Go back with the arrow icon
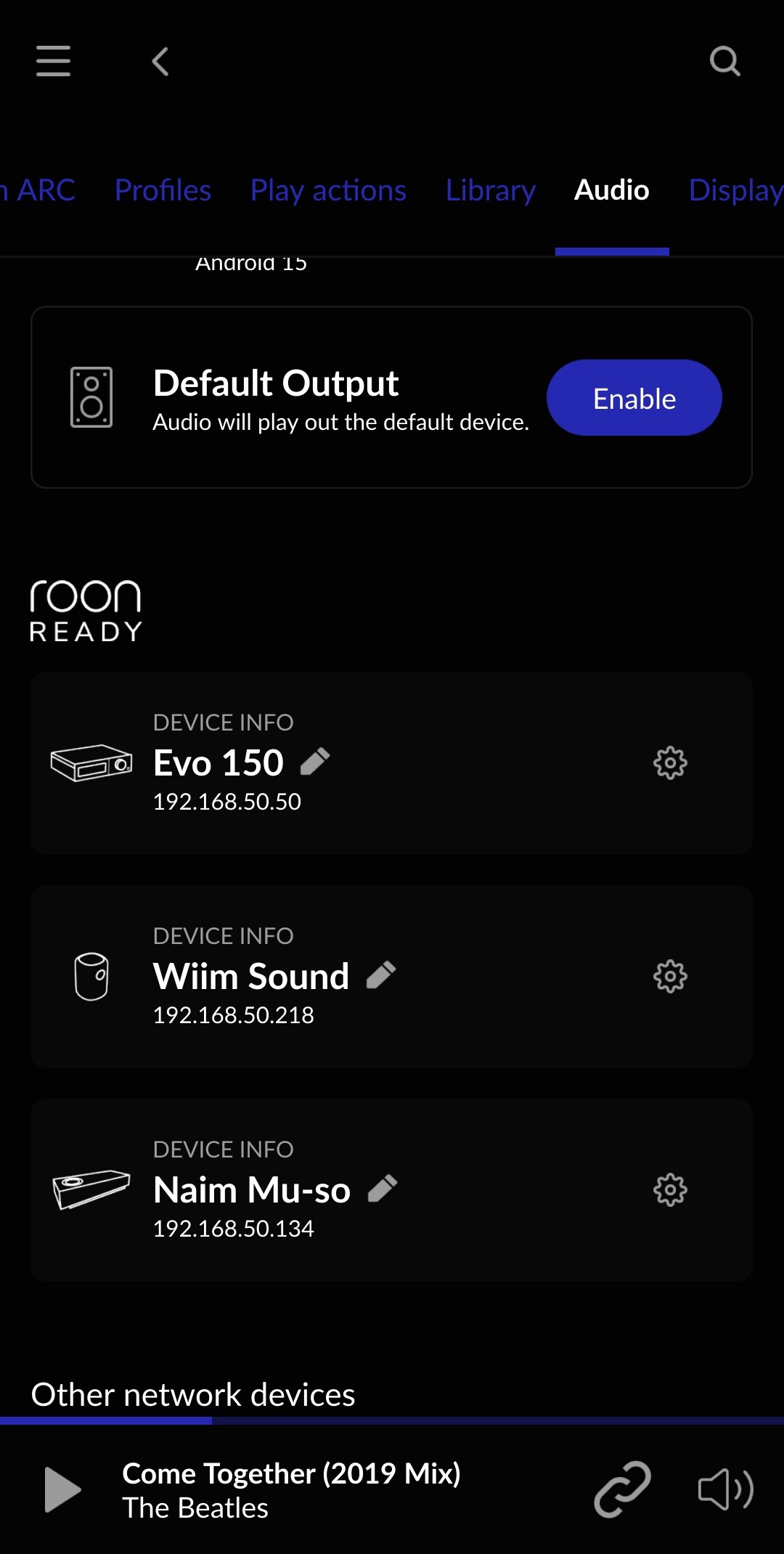This screenshot has width=784, height=1554. pos(160,61)
